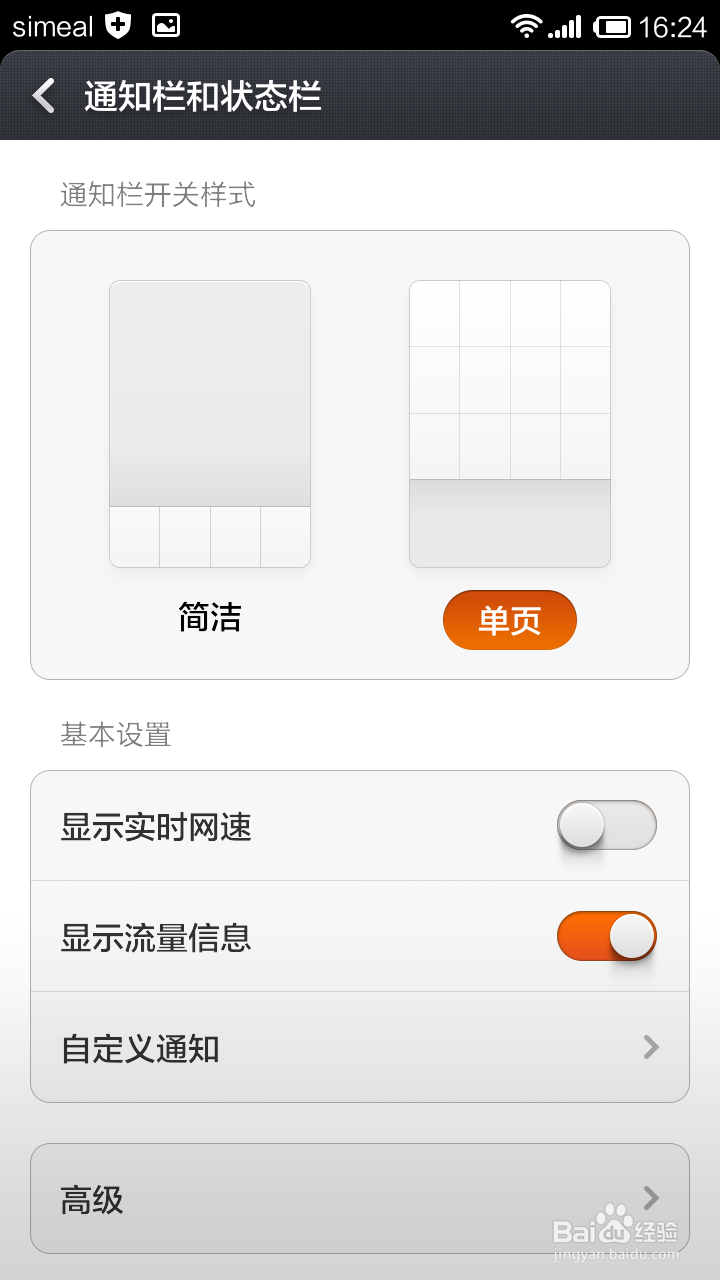Enable 显示实时网速 network speed display
Viewport: 720px width, 1280px height.
606,826
